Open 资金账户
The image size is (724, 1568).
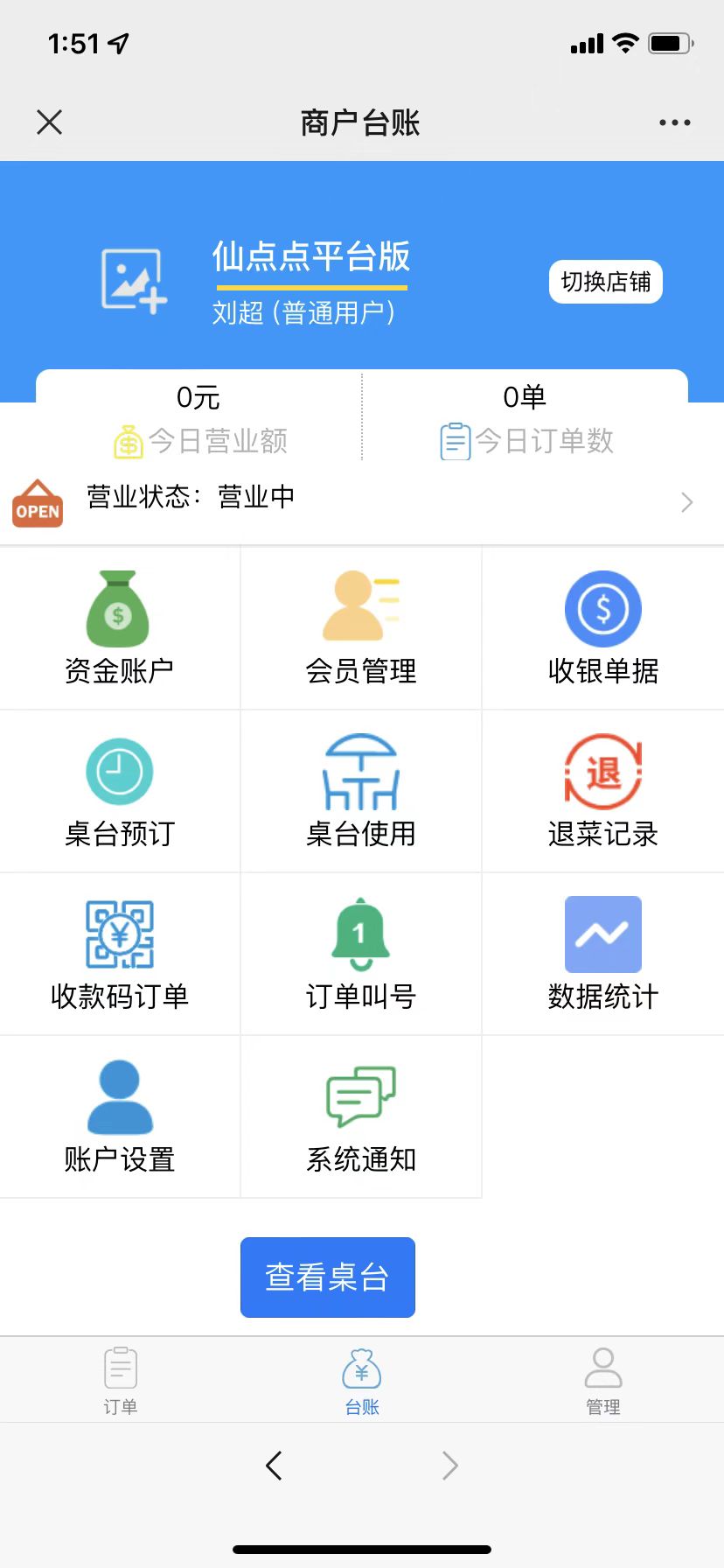point(120,627)
